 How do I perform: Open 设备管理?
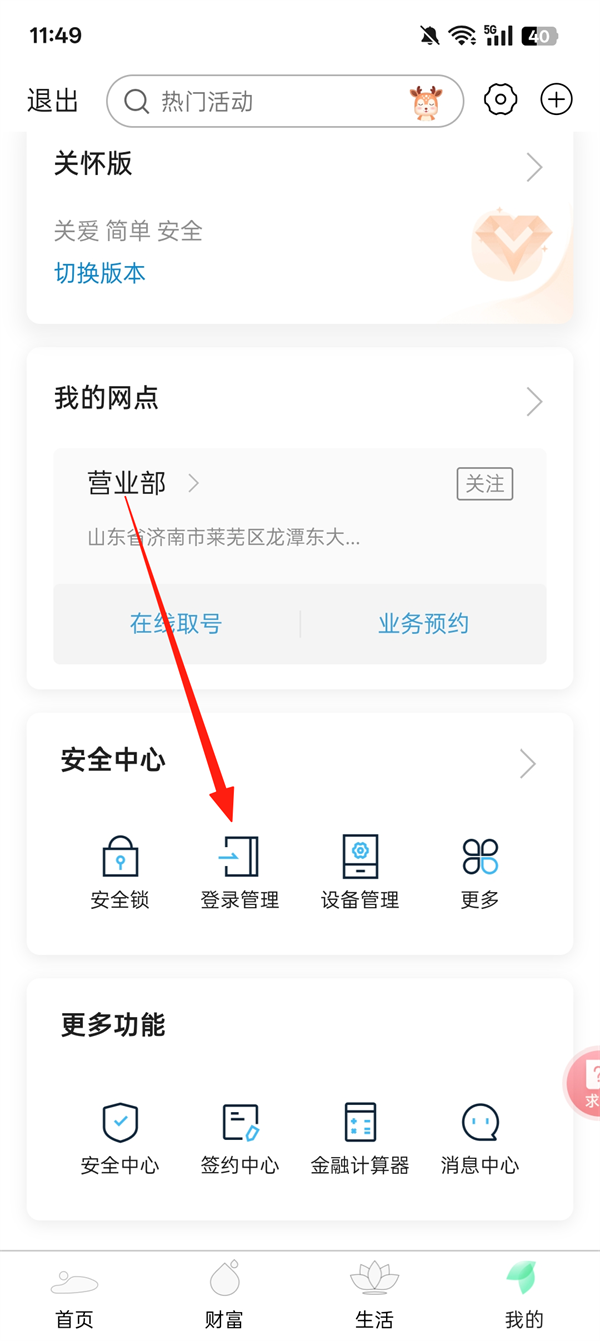[360, 872]
